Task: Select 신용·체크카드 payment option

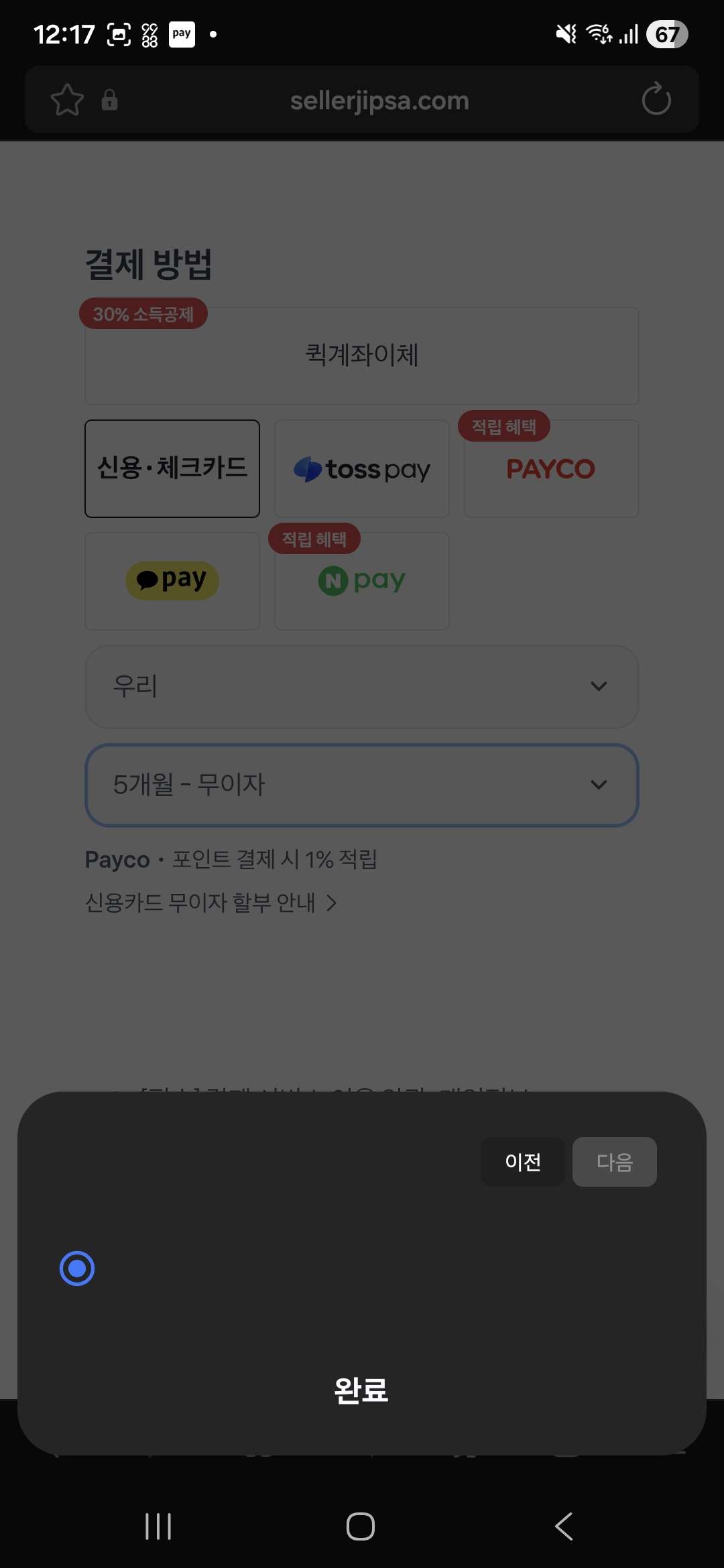Action: click(x=172, y=468)
